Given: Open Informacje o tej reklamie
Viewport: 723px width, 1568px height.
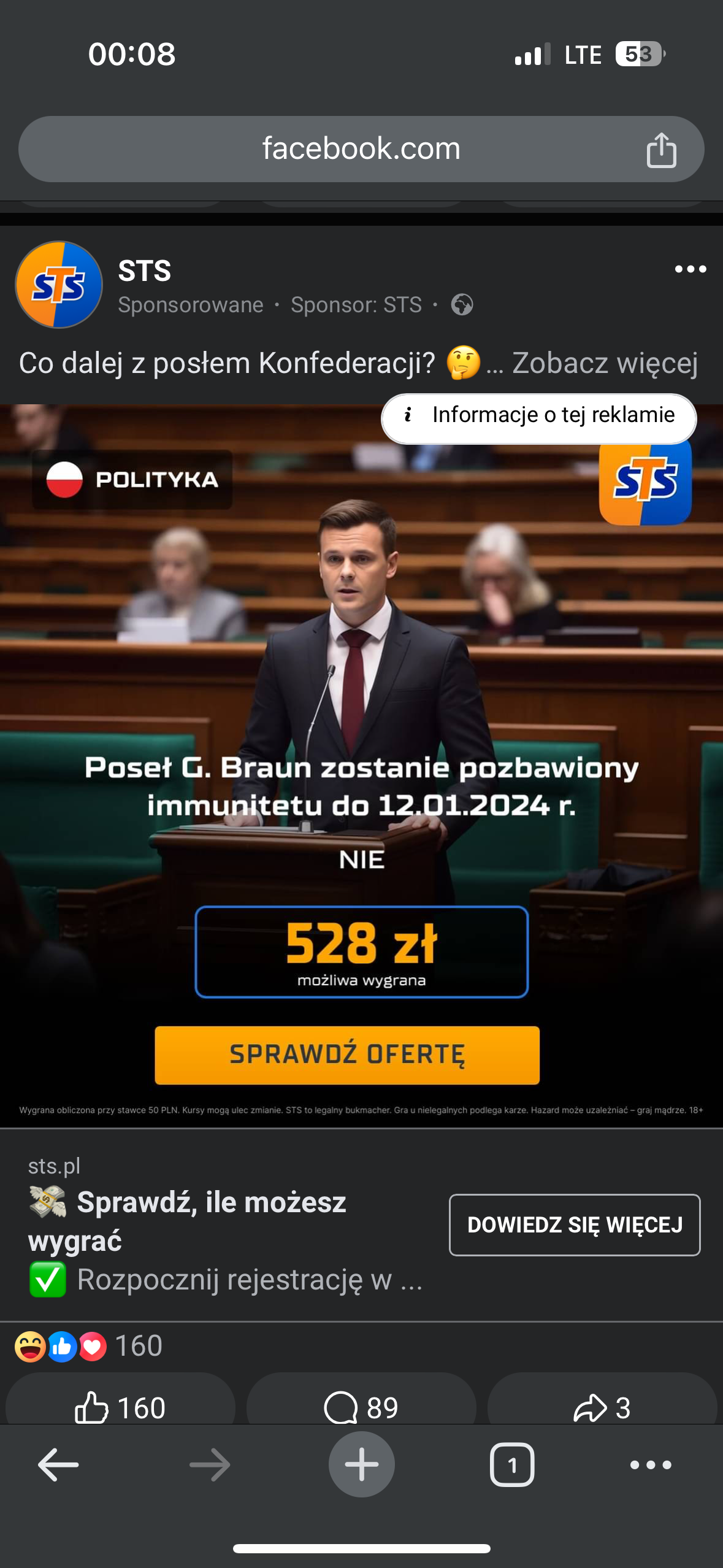Looking at the screenshot, I should [538, 416].
